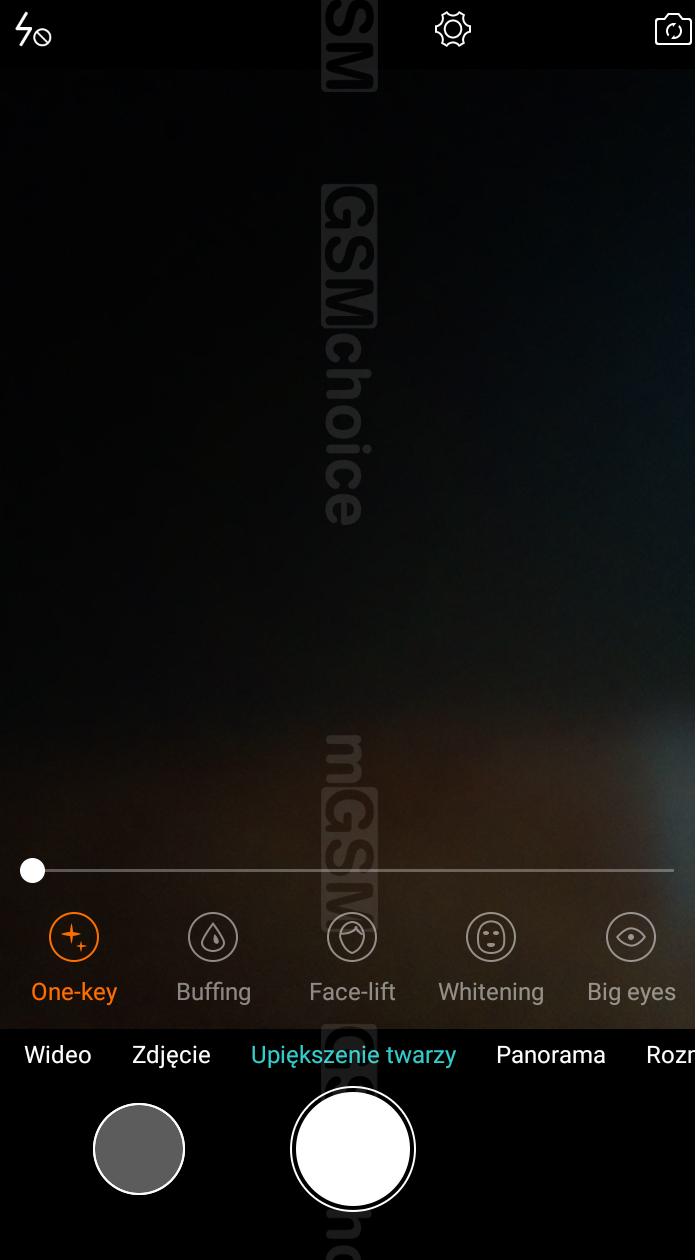Choose the Buffing effect

tap(213, 958)
